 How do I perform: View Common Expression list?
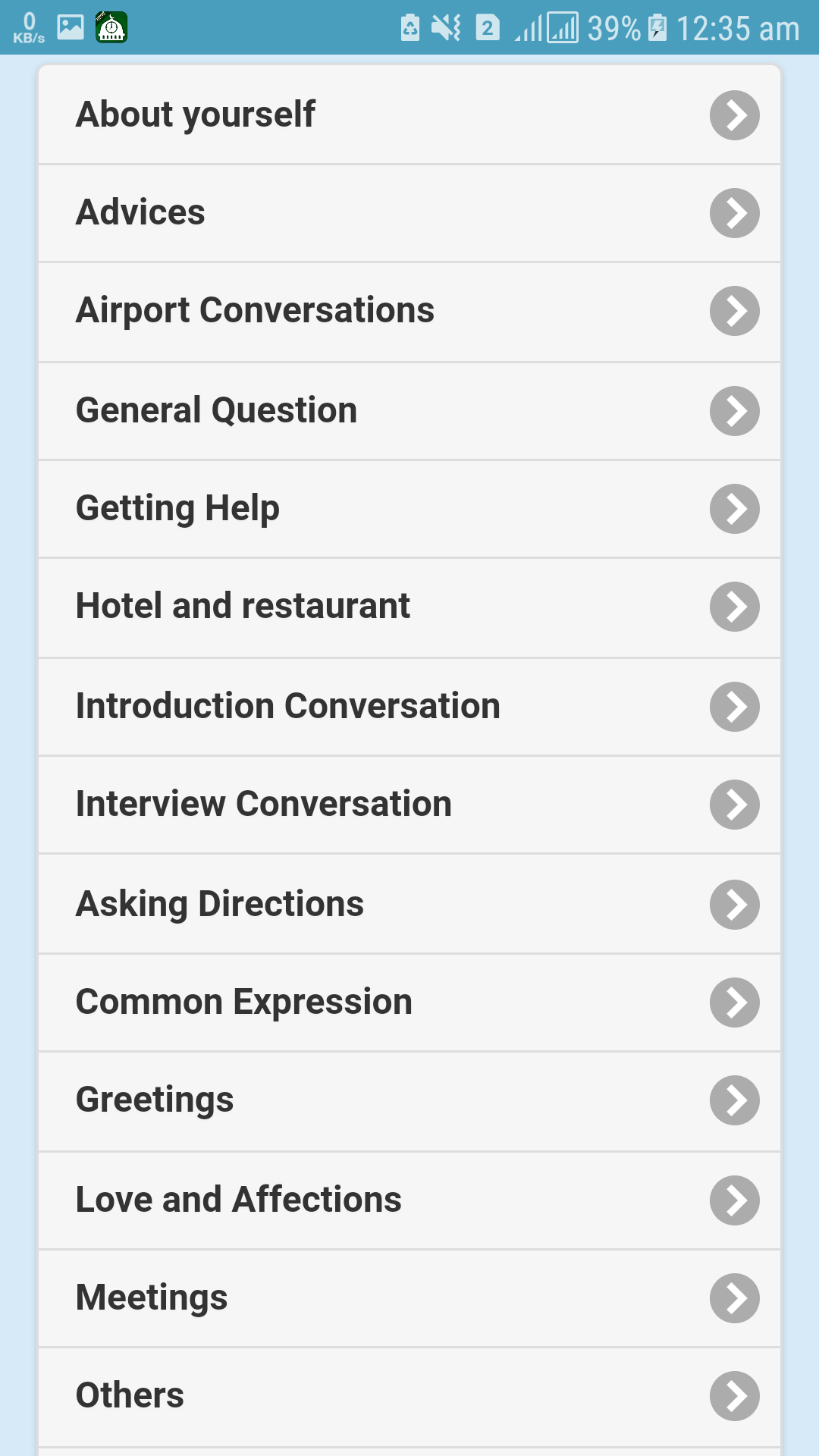409,1003
